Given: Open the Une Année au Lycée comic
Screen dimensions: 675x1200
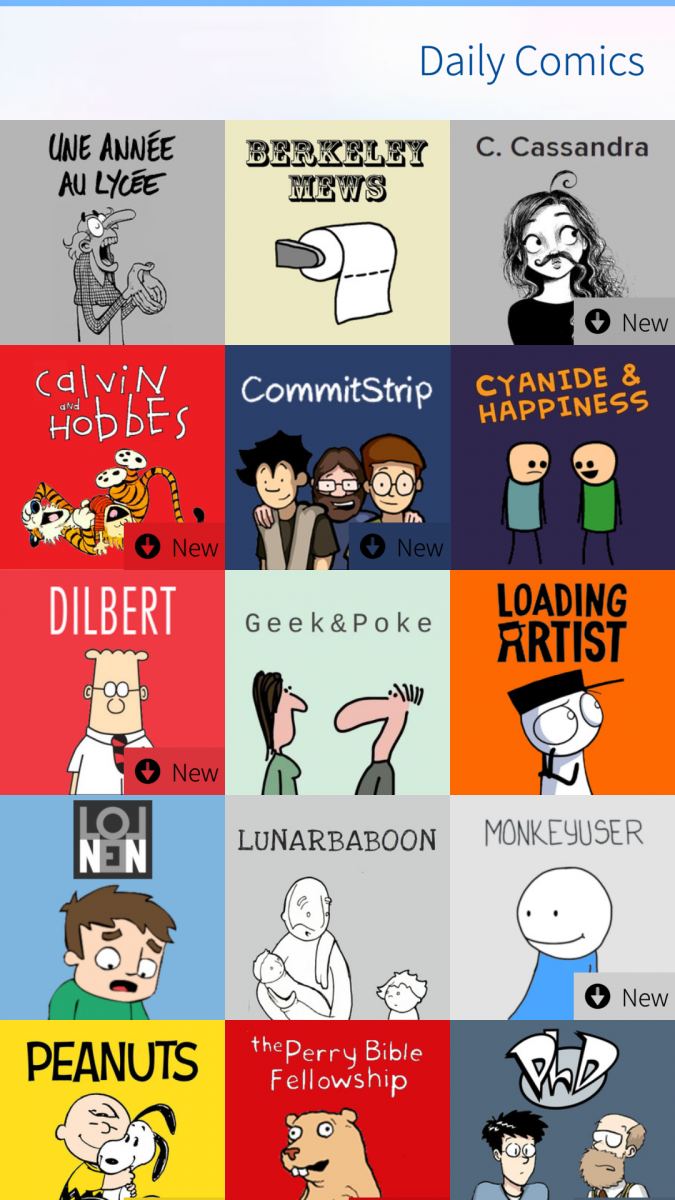Looking at the screenshot, I should coord(112,232).
